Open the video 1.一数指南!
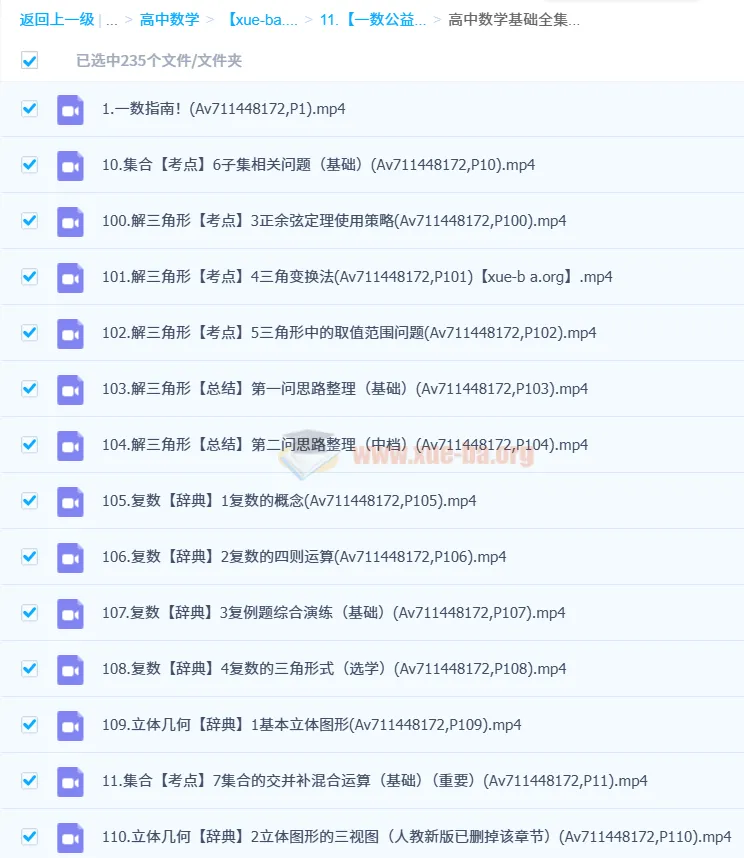Image resolution: width=744 pixels, height=858 pixels. point(223,109)
